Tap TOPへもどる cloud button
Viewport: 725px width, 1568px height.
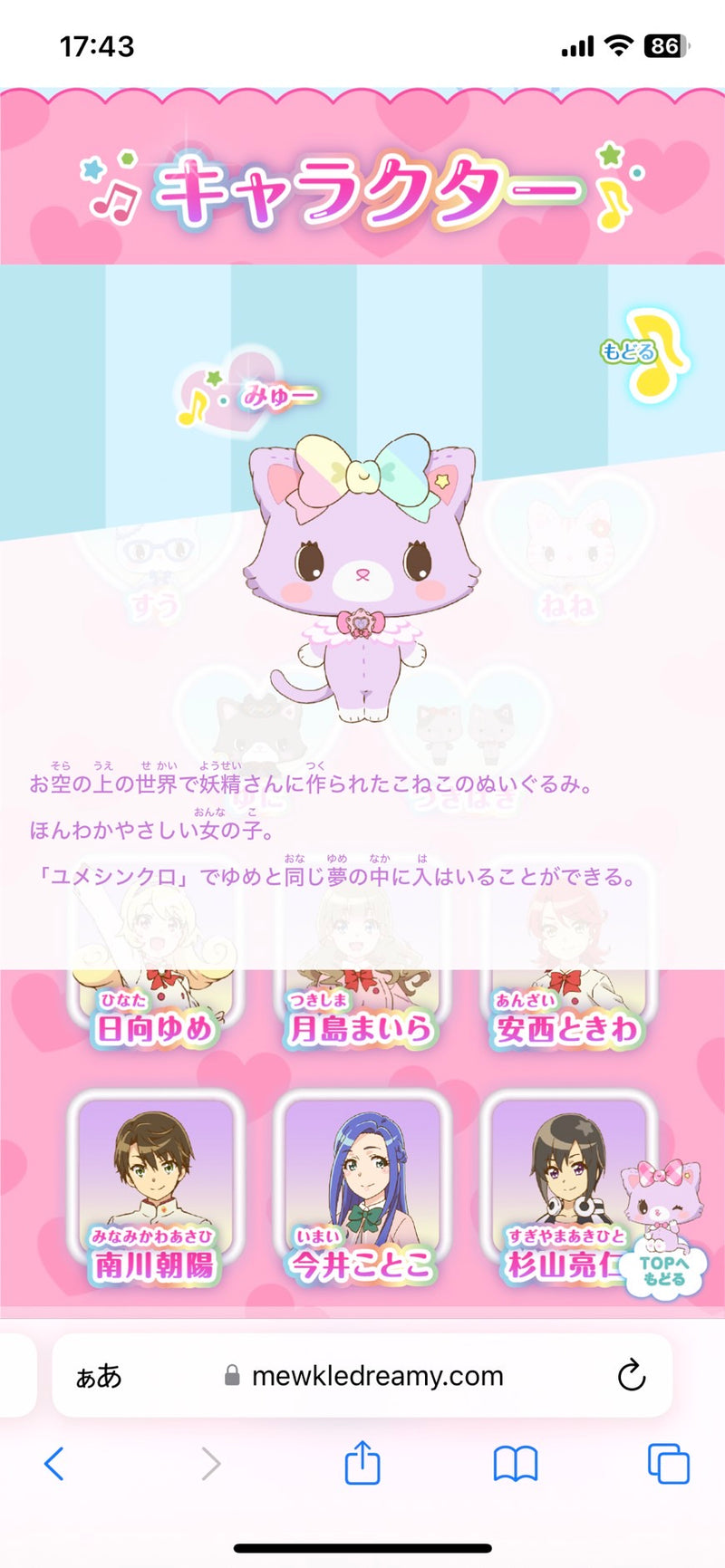point(664,1270)
